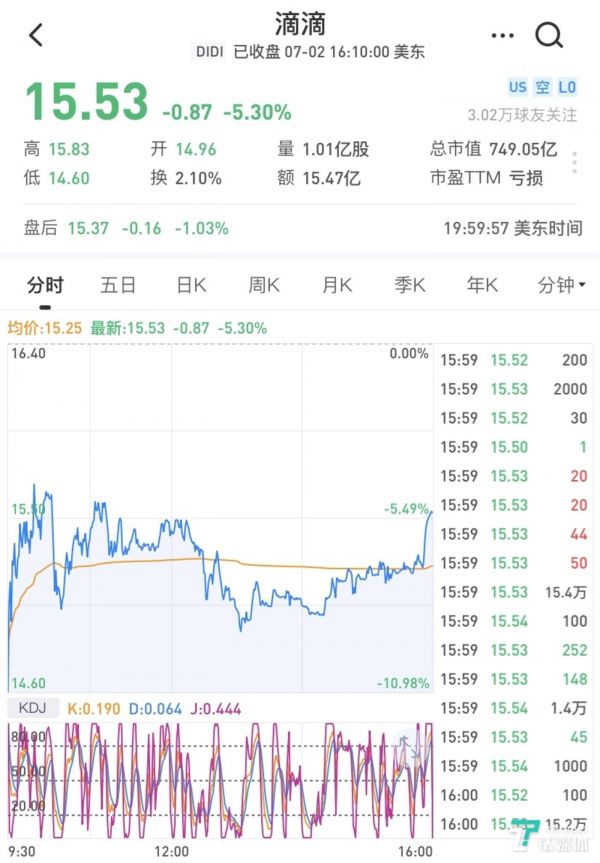This screenshot has width=600, height=863.
Task: View the 年K chart
Action: click(482, 285)
